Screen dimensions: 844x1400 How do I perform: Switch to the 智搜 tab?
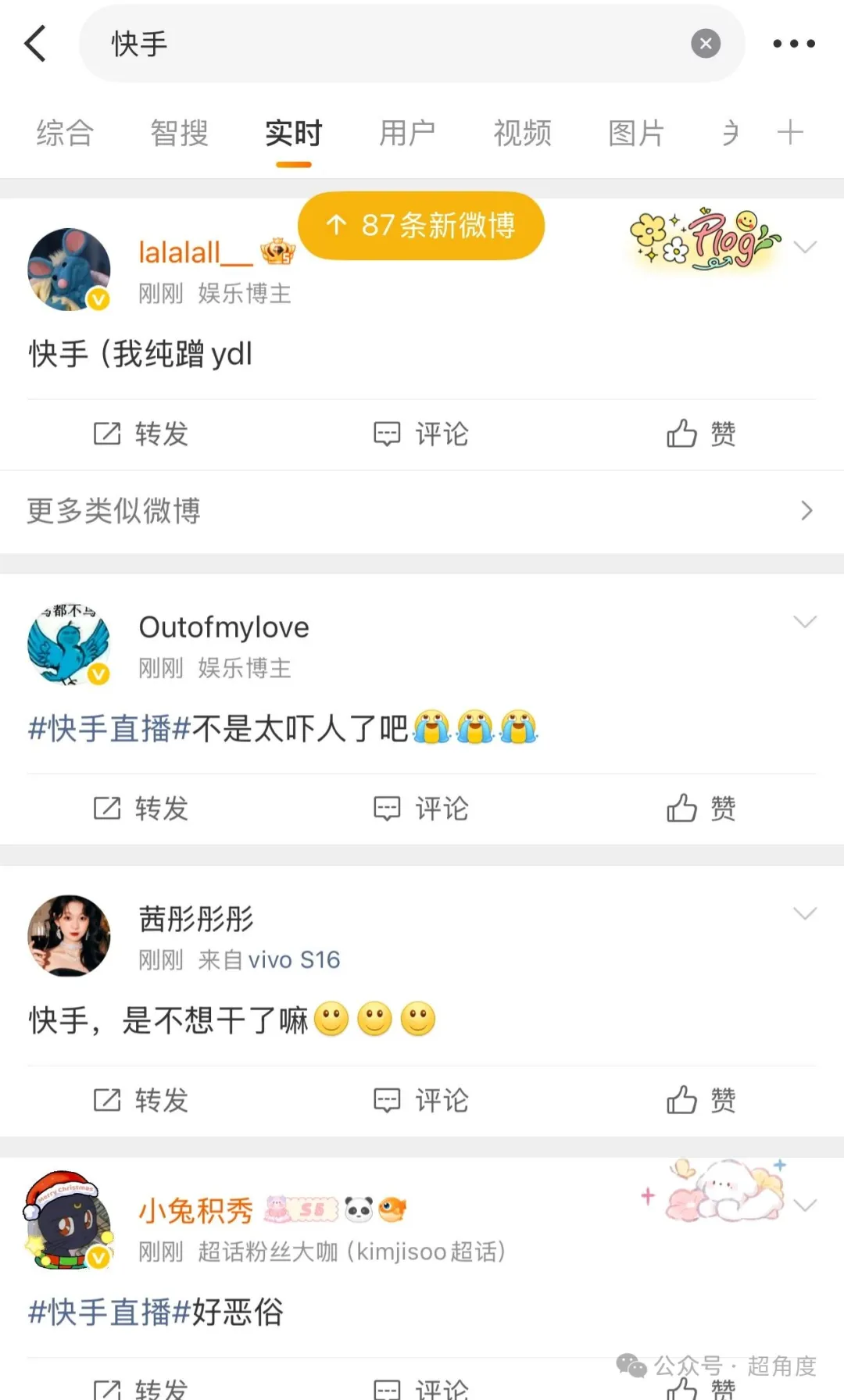coord(179,133)
